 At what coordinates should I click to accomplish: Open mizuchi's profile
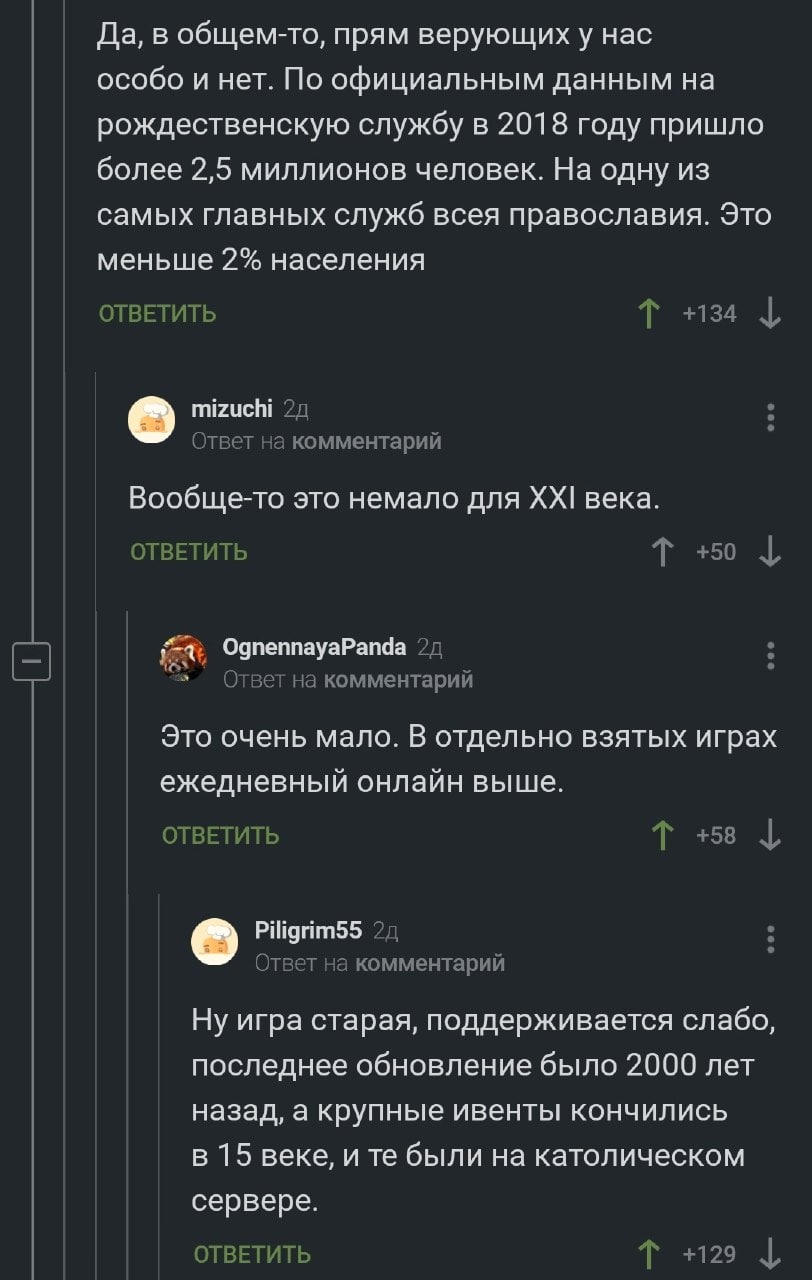pos(229,408)
